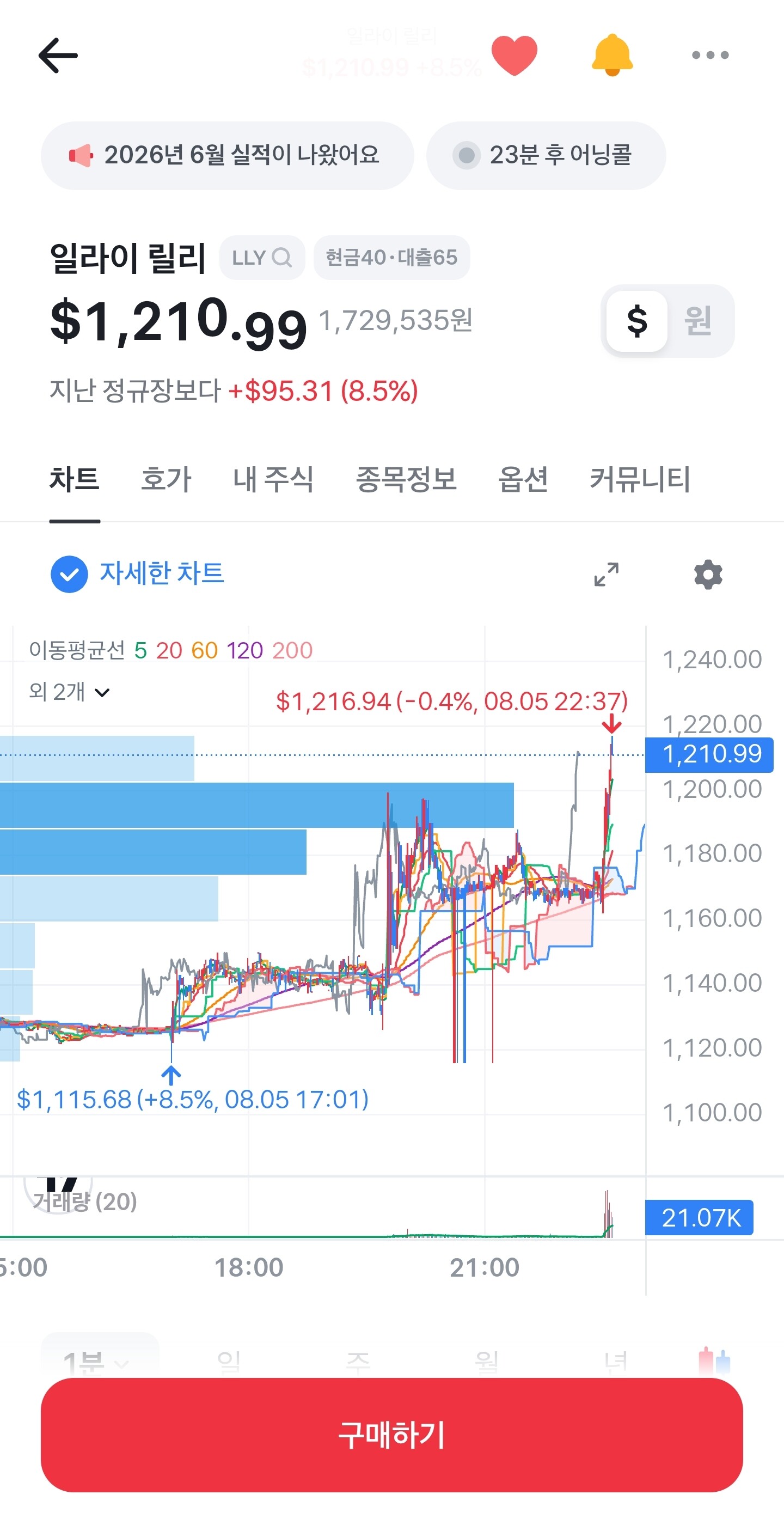This screenshot has width=784, height=1525.
Task: Open the 옵션 tab
Action: 523,479
